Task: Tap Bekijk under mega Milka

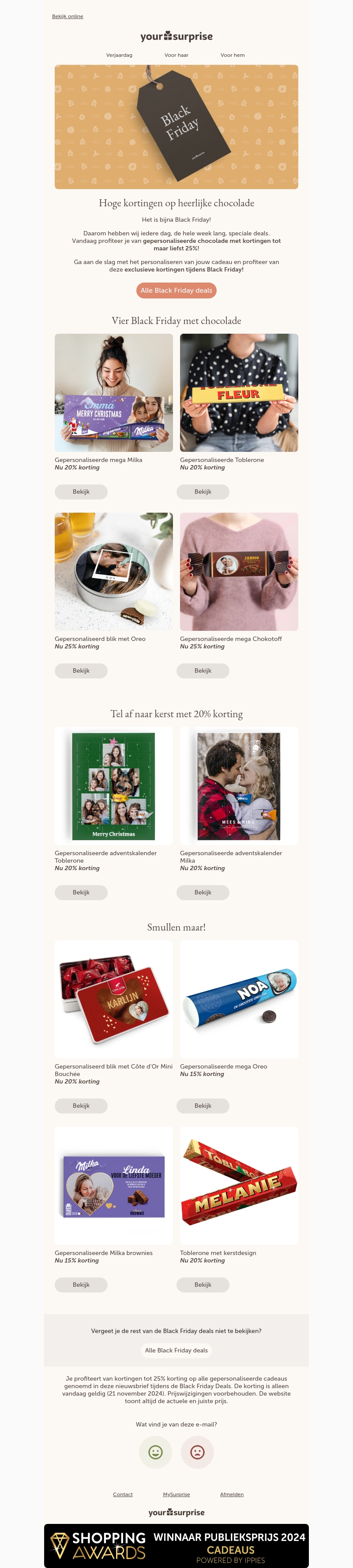Action: [x=81, y=492]
